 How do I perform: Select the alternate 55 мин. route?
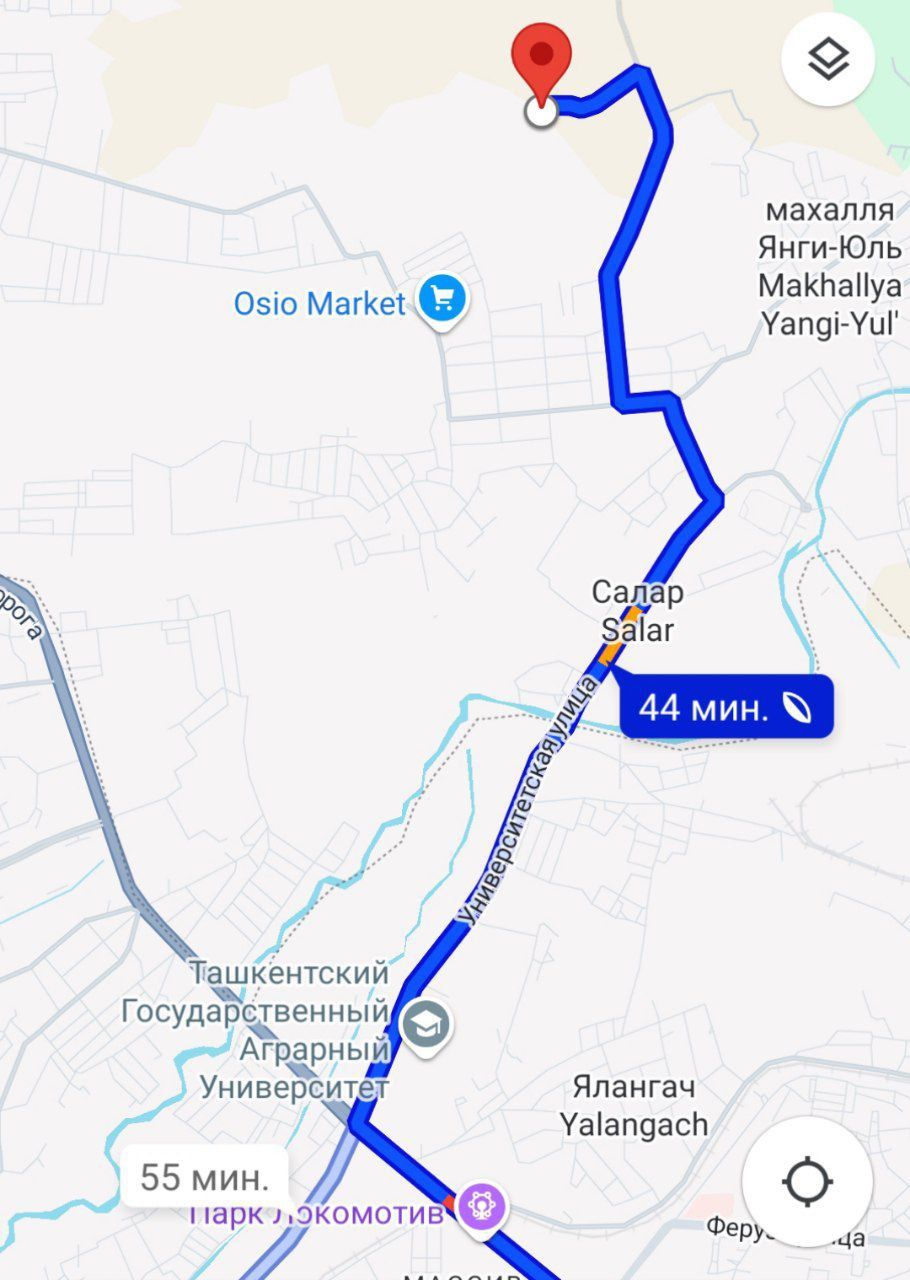[205, 1177]
